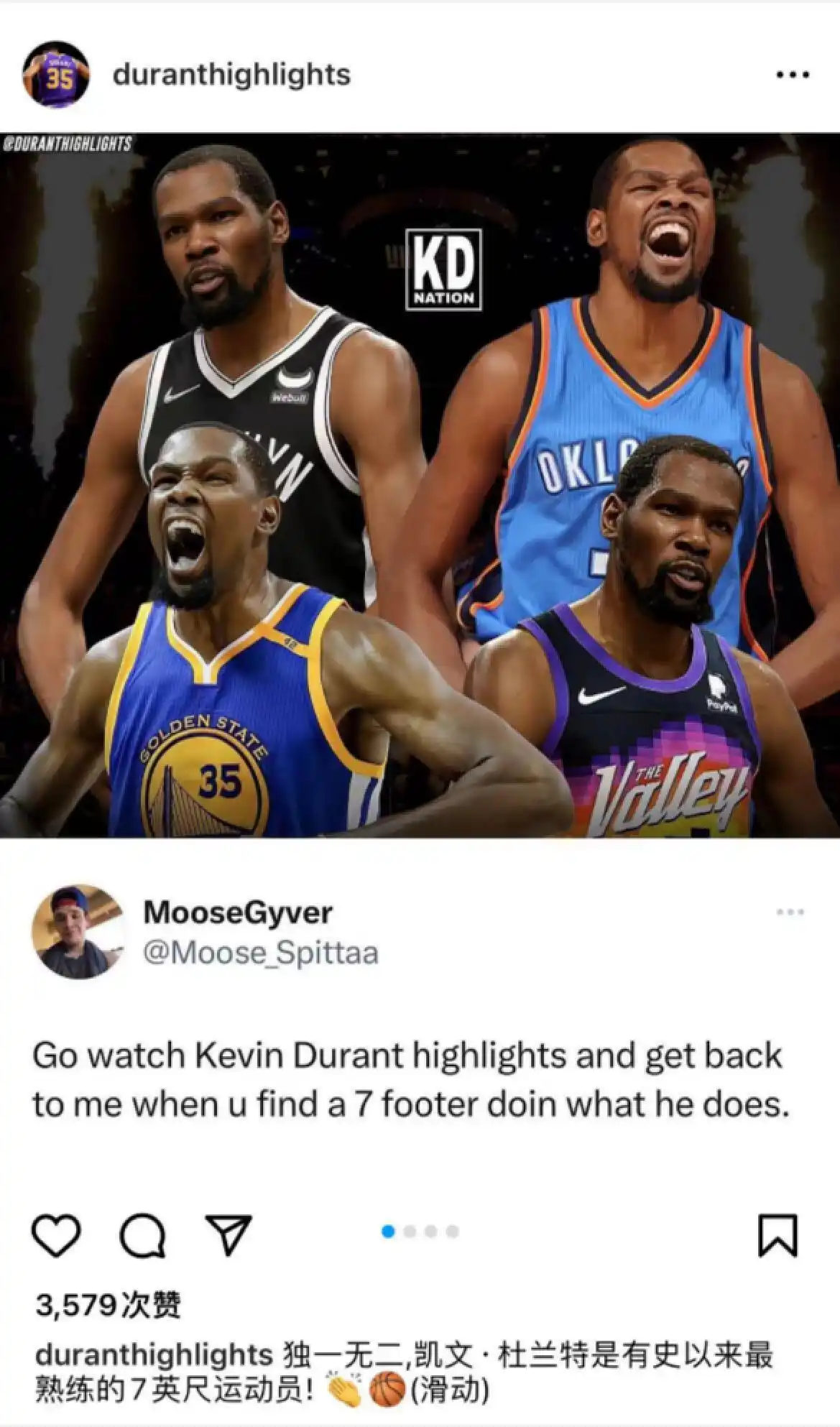Open duranthighlights profile picture
The image size is (840, 1427).
click(56, 75)
